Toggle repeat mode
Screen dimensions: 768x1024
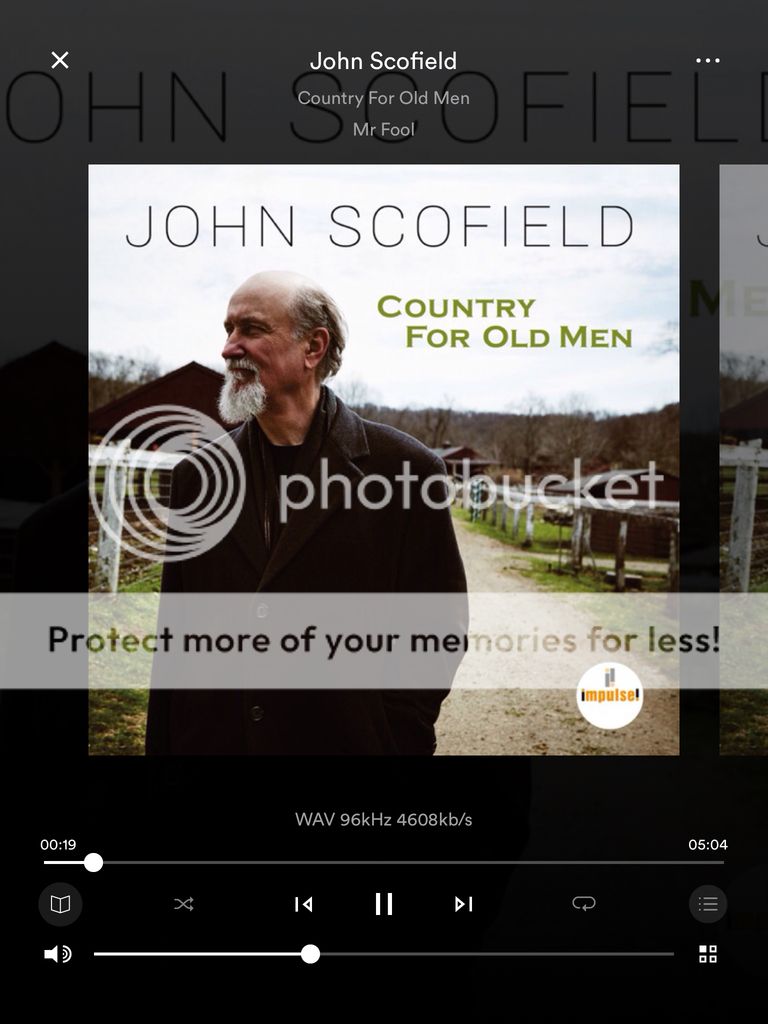click(583, 904)
